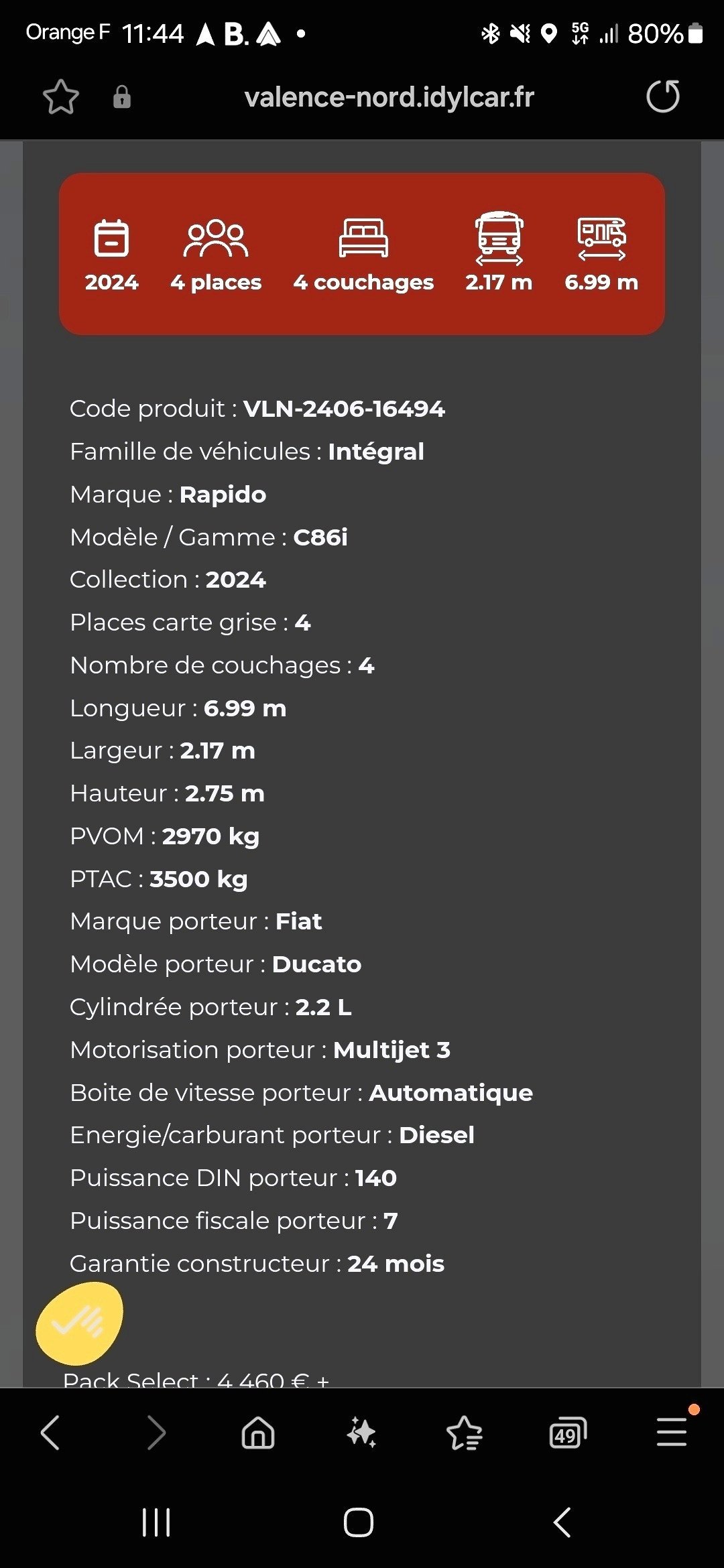View the 49 open tabs
The height and width of the screenshot is (1568, 724).
[x=567, y=1433]
